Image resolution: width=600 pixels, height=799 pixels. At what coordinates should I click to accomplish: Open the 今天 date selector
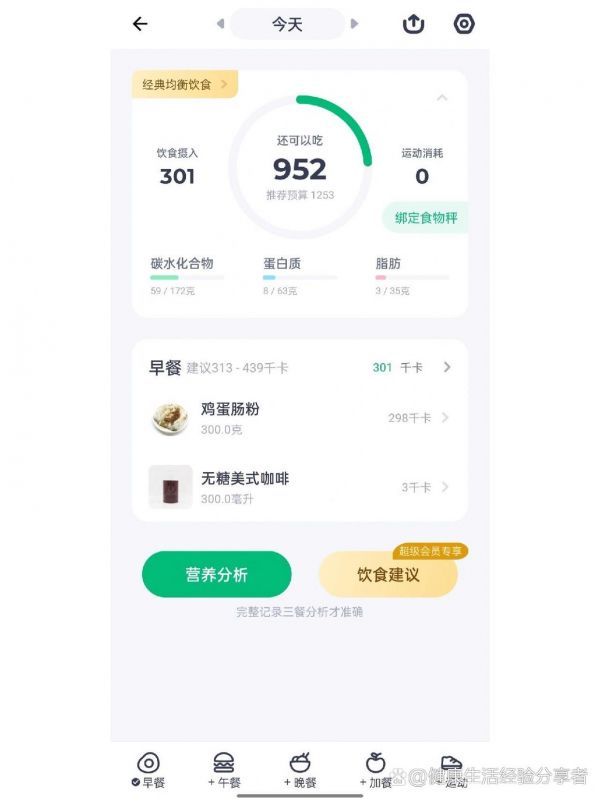(287, 24)
